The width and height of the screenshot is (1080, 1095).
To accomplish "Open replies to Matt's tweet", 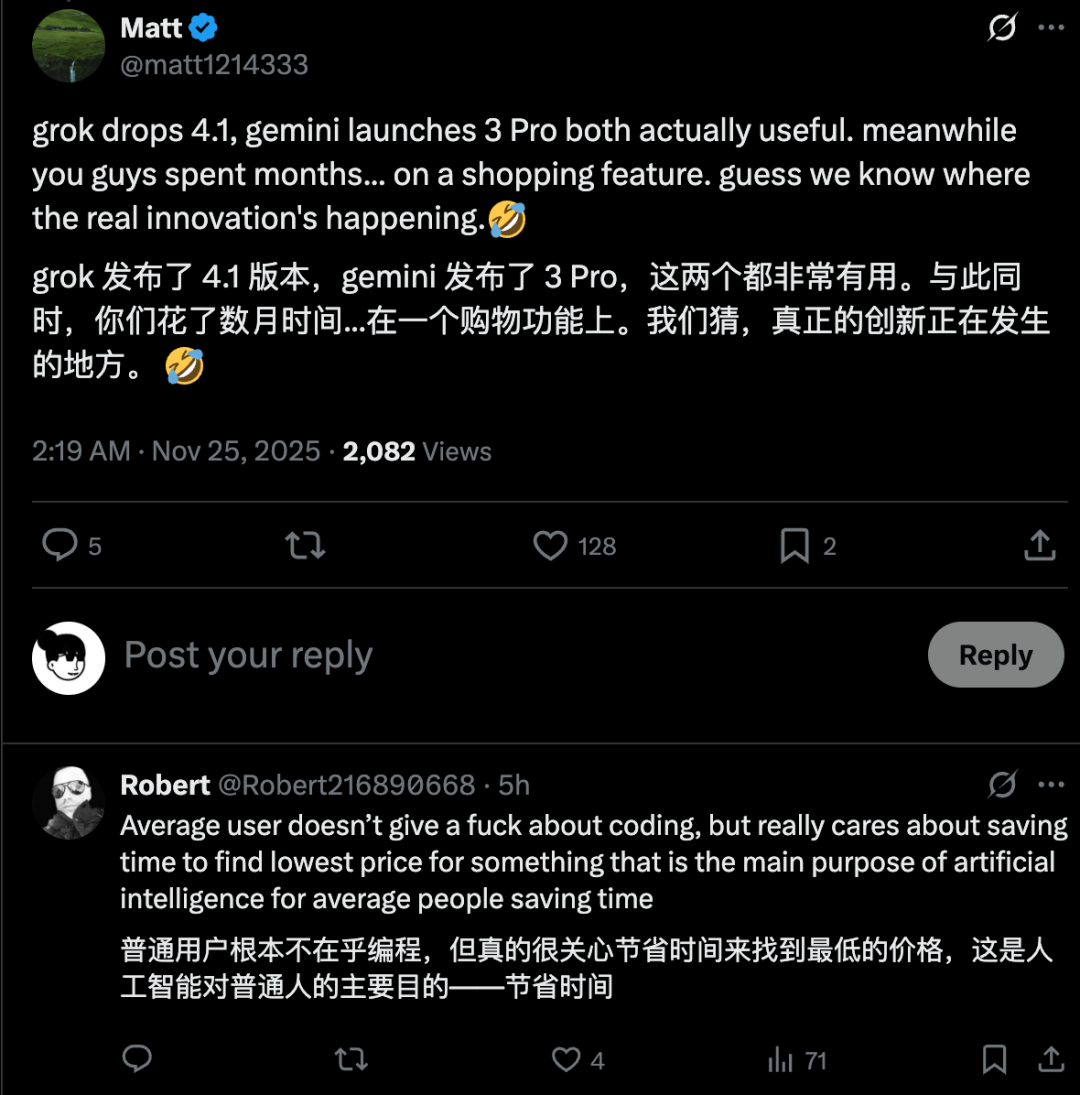I will coord(62,545).
